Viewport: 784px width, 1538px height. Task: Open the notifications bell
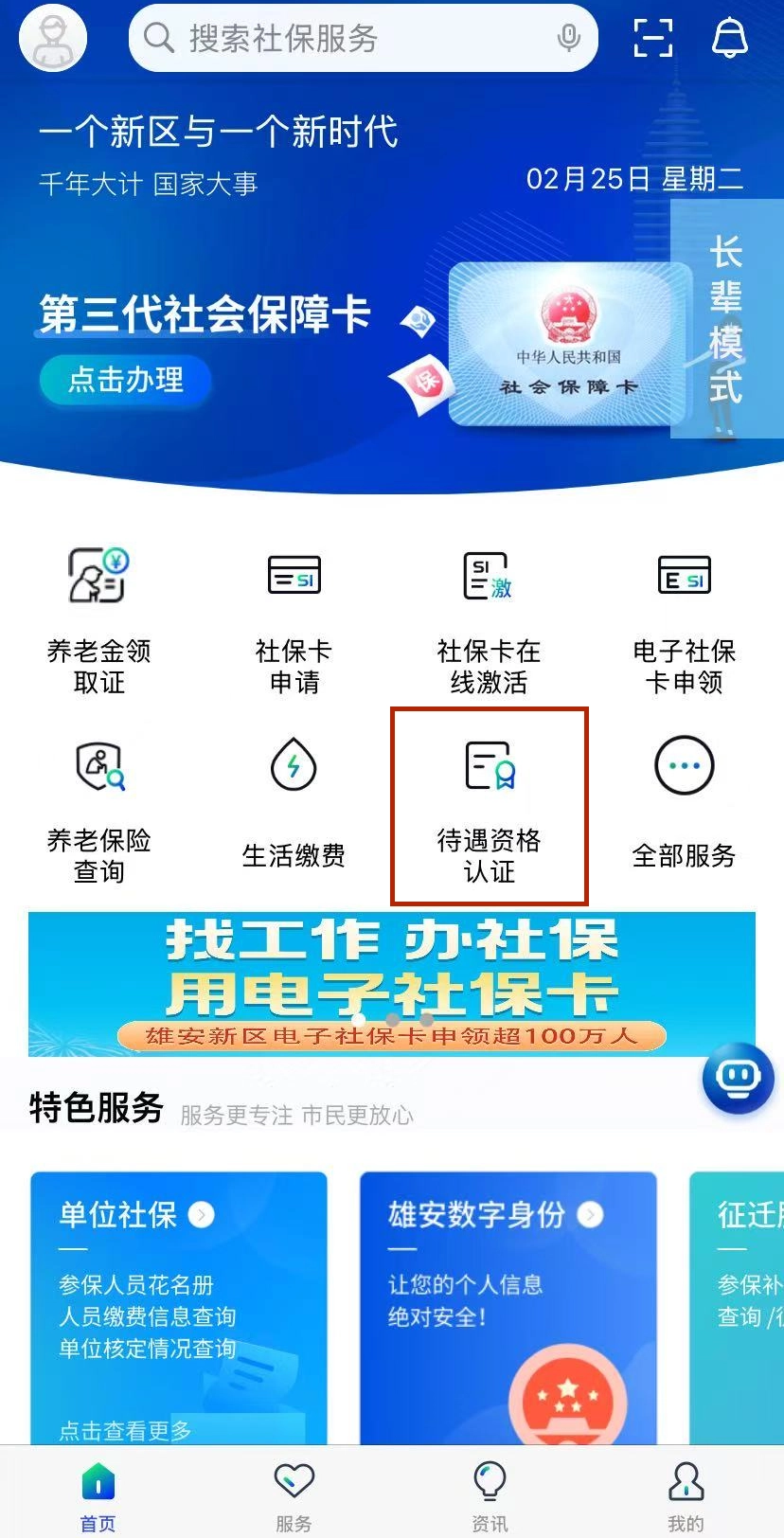729,39
